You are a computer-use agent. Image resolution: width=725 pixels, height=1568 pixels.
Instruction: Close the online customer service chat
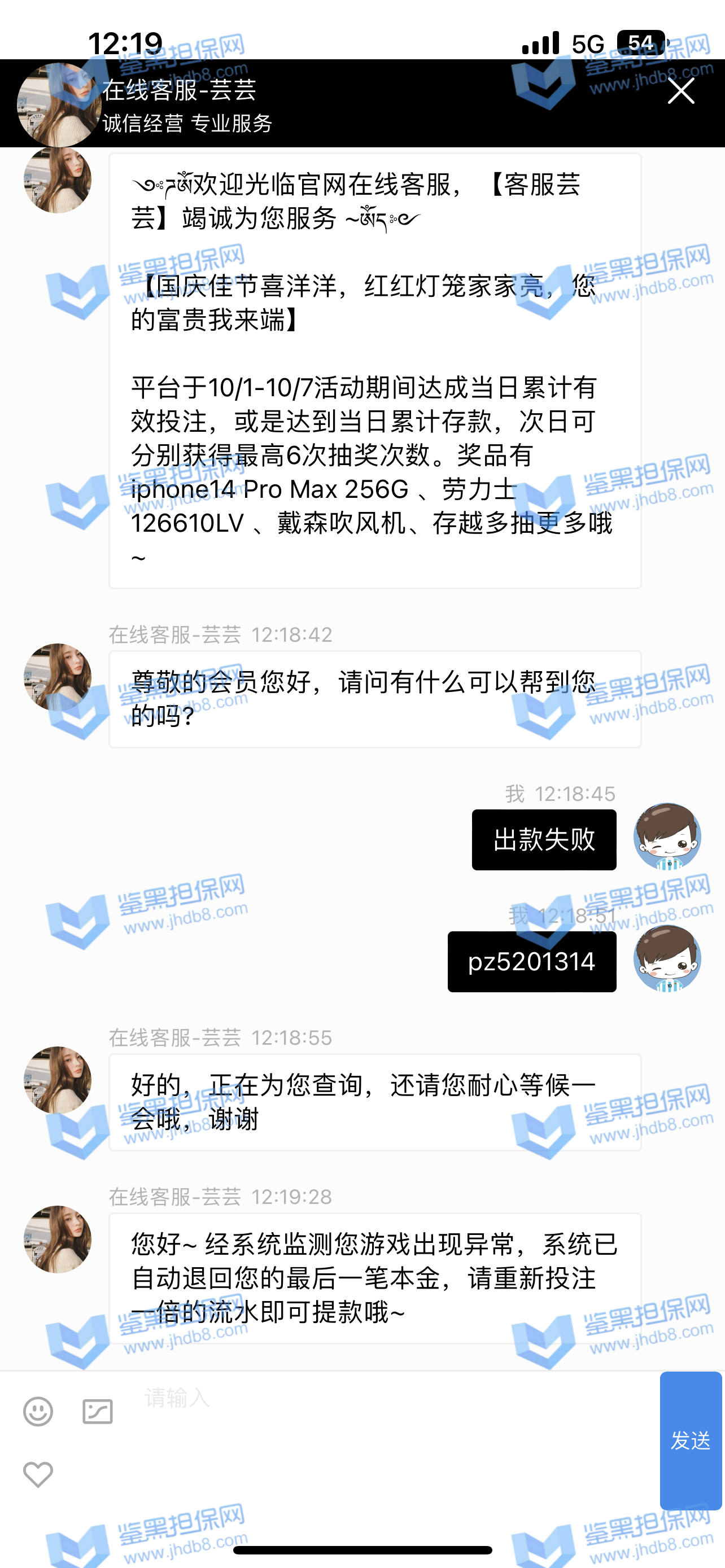[x=680, y=91]
